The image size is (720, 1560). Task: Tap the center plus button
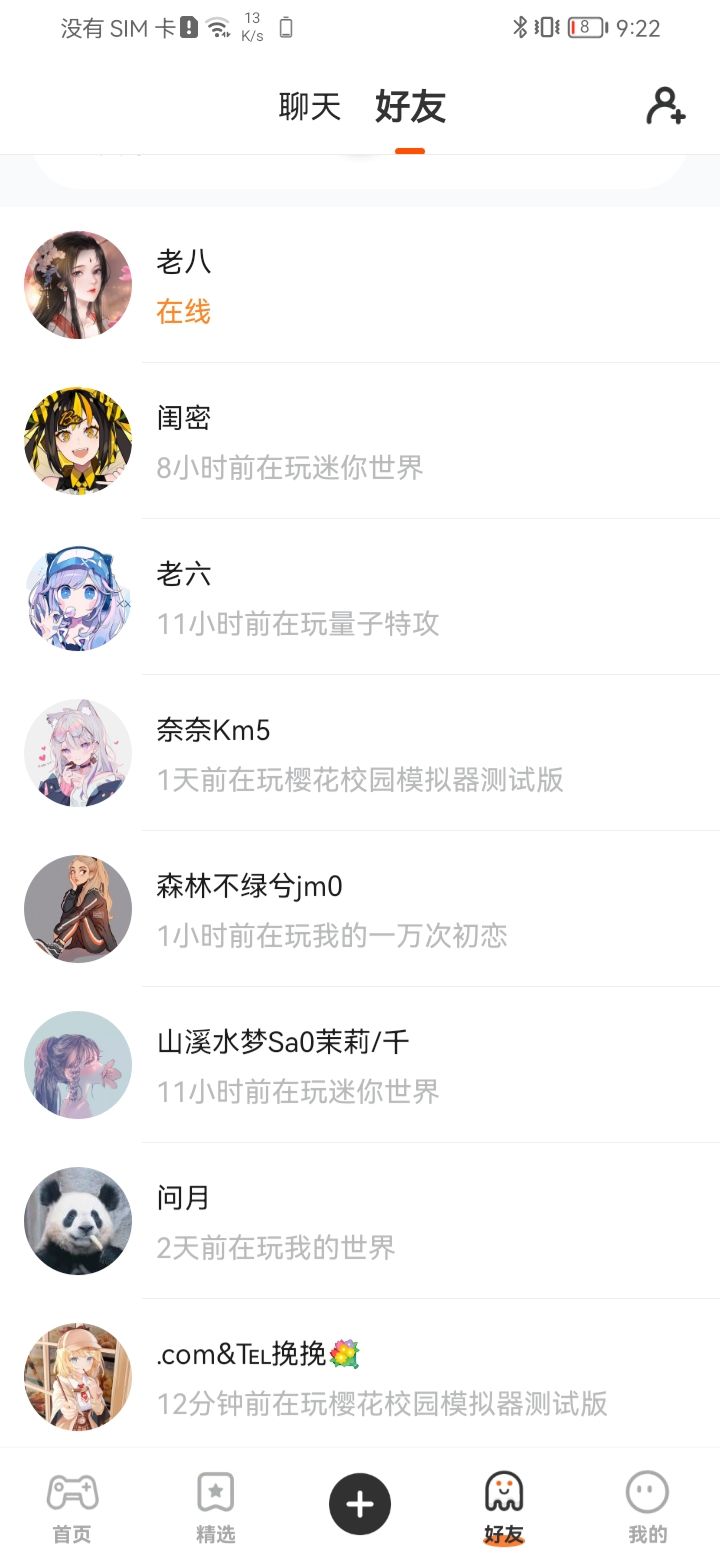[360, 1504]
